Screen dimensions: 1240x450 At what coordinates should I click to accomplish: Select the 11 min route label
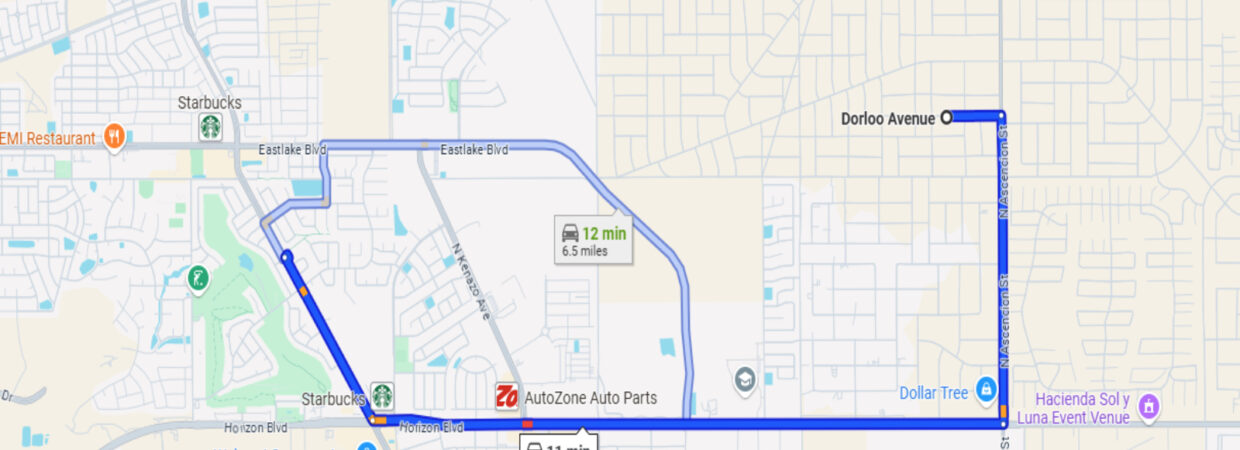(x=560, y=445)
